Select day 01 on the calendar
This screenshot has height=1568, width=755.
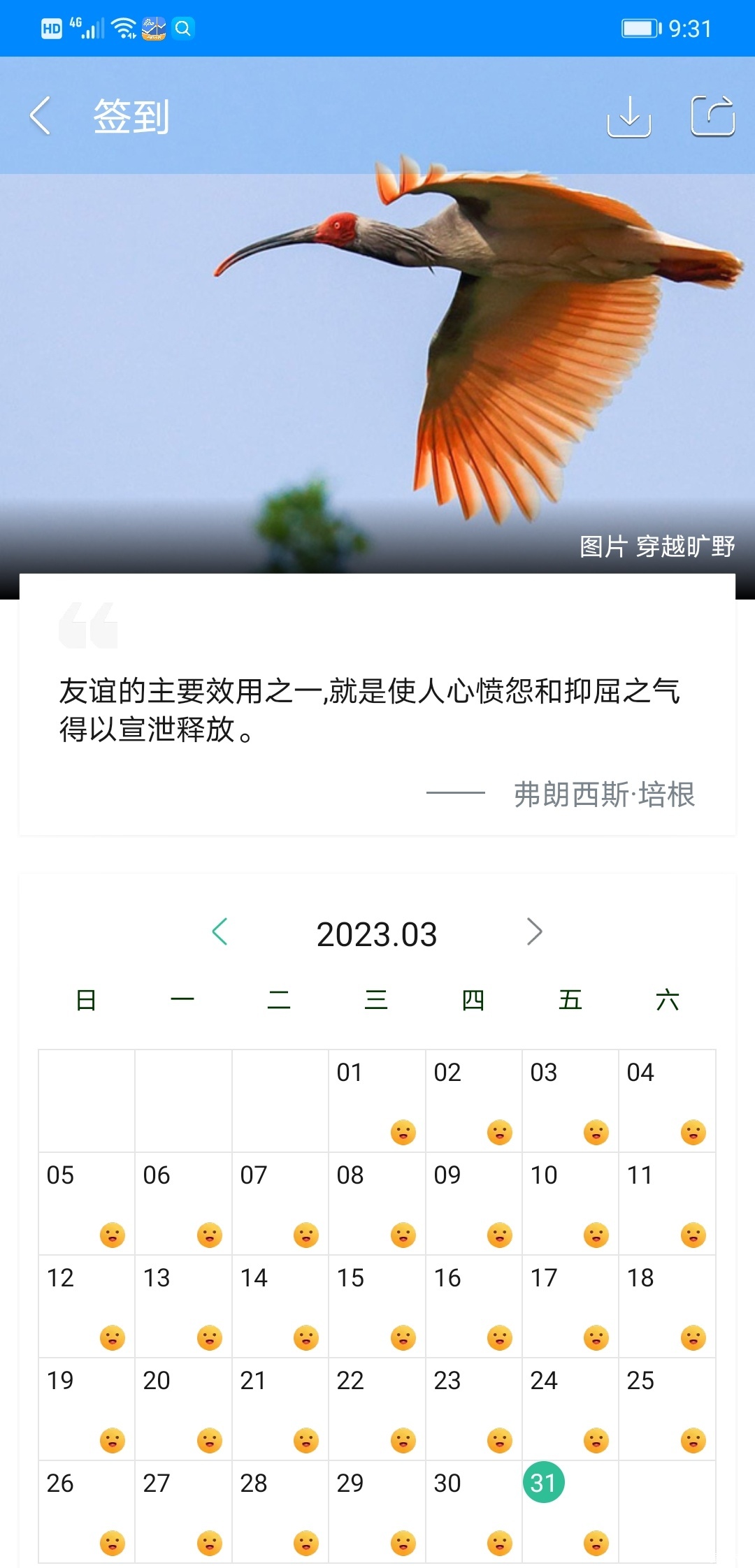pos(377,1101)
